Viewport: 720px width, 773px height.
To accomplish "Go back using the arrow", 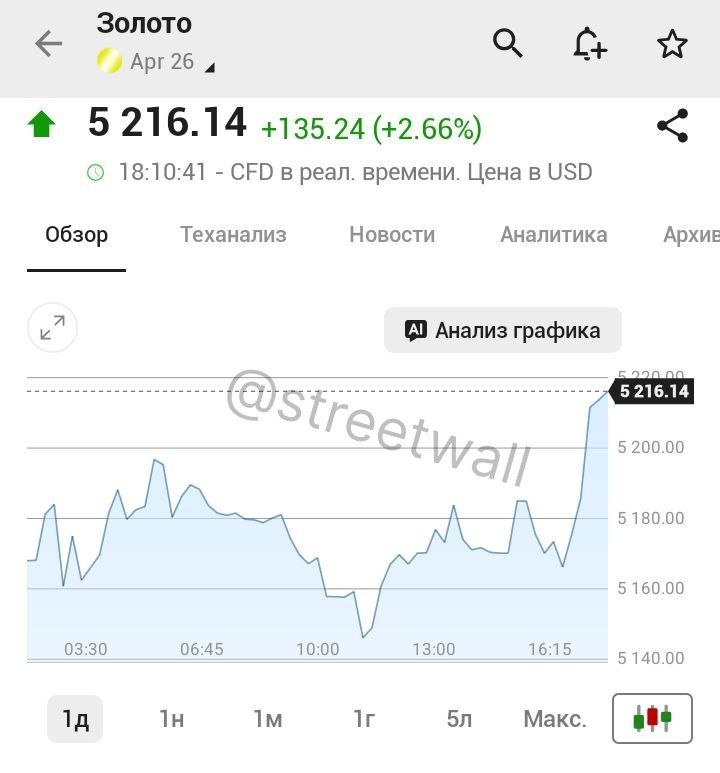I will click(48, 44).
